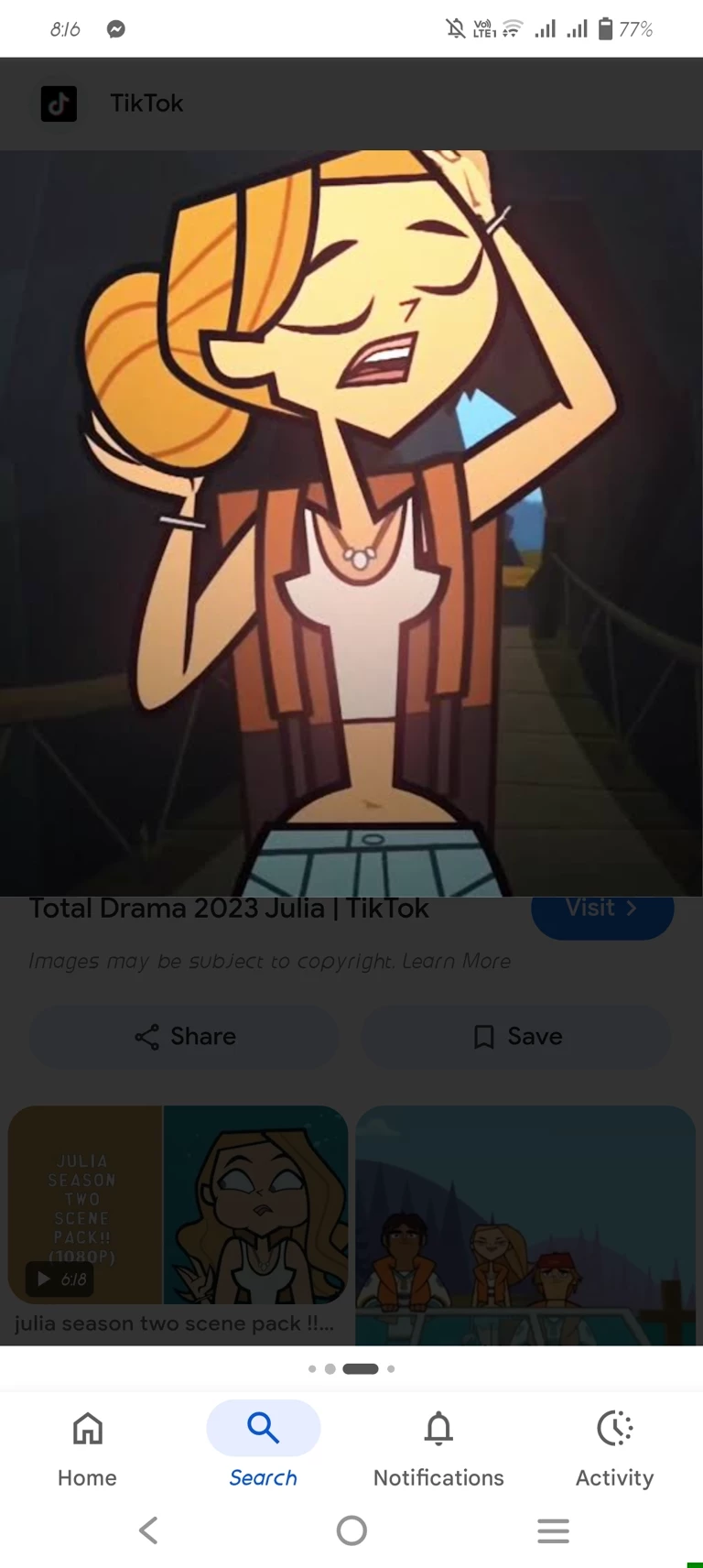This screenshot has height=1568, width=703.
Task: Open the related image of three characters
Action: pos(525,1225)
